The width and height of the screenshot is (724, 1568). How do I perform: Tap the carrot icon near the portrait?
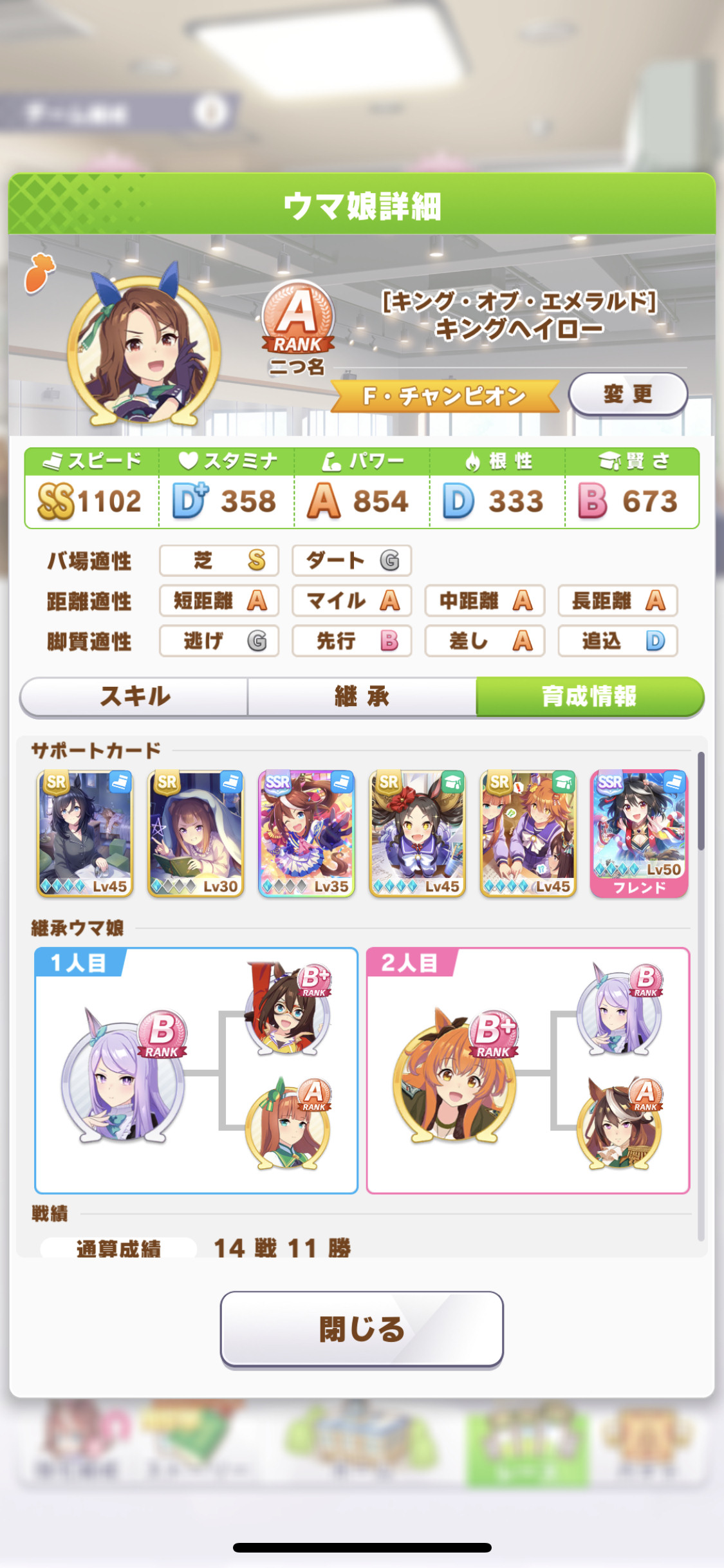[x=40, y=272]
